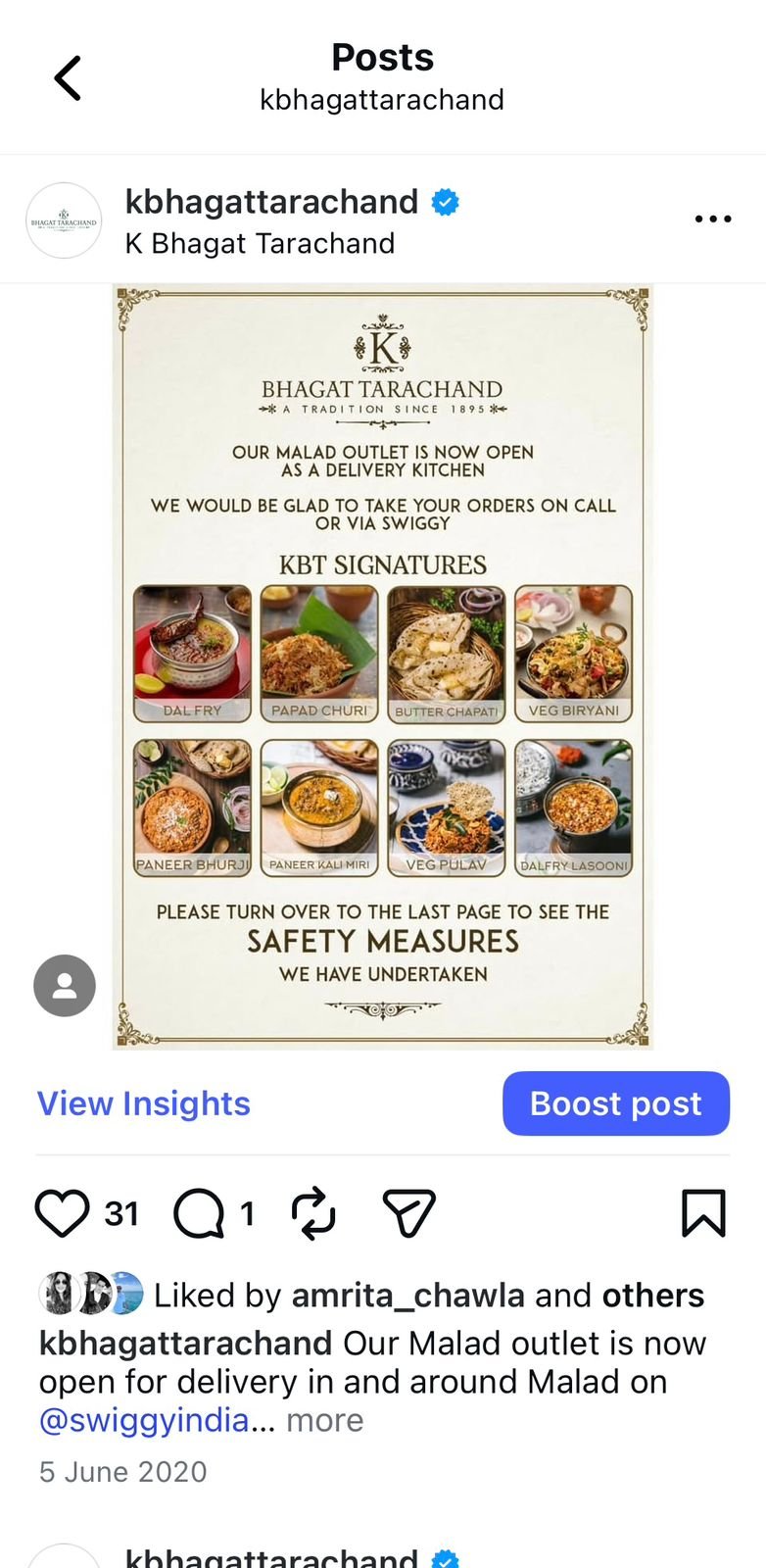View the others who liked this post
The image size is (766, 1568).
tap(652, 1296)
